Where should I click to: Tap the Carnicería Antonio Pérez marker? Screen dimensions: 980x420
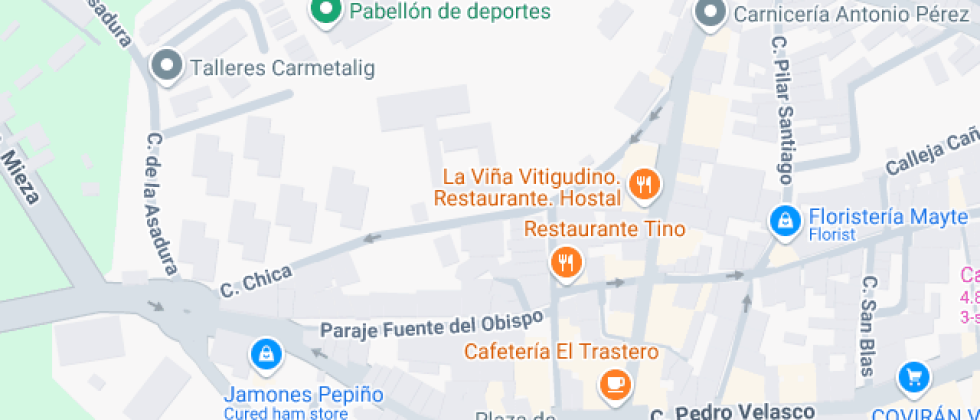coord(710,12)
